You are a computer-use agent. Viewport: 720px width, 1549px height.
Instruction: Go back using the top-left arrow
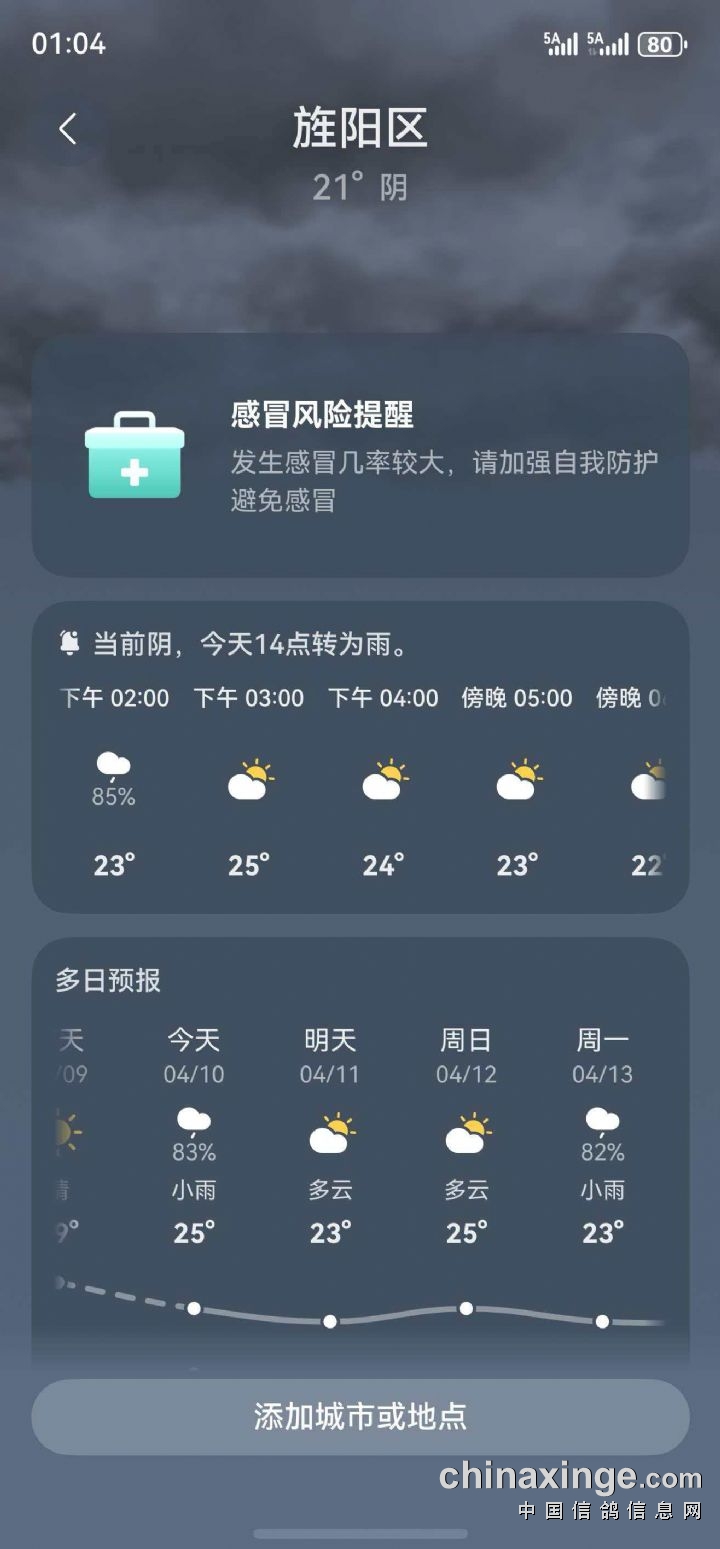[67, 129]
